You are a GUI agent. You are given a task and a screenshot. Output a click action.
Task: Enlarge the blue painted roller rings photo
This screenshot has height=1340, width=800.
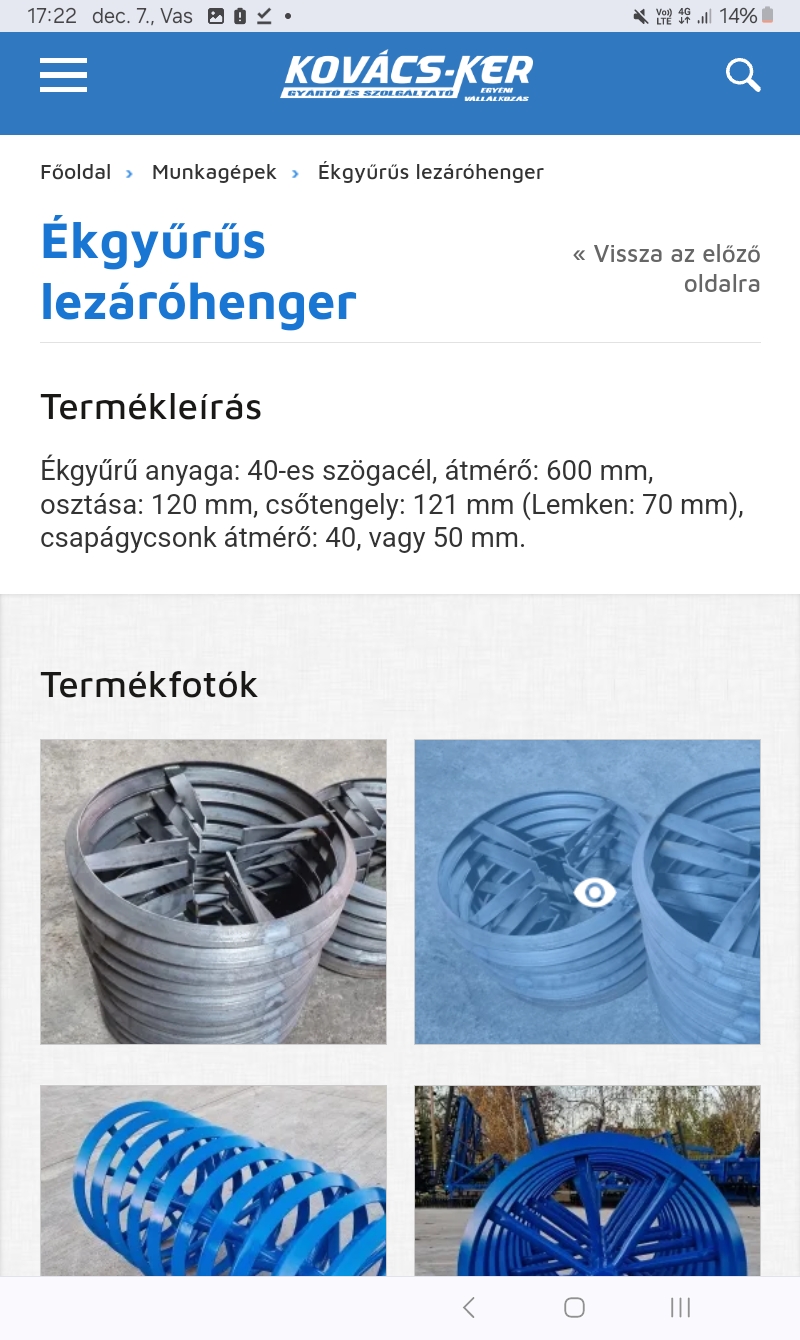pos(213,1180)
